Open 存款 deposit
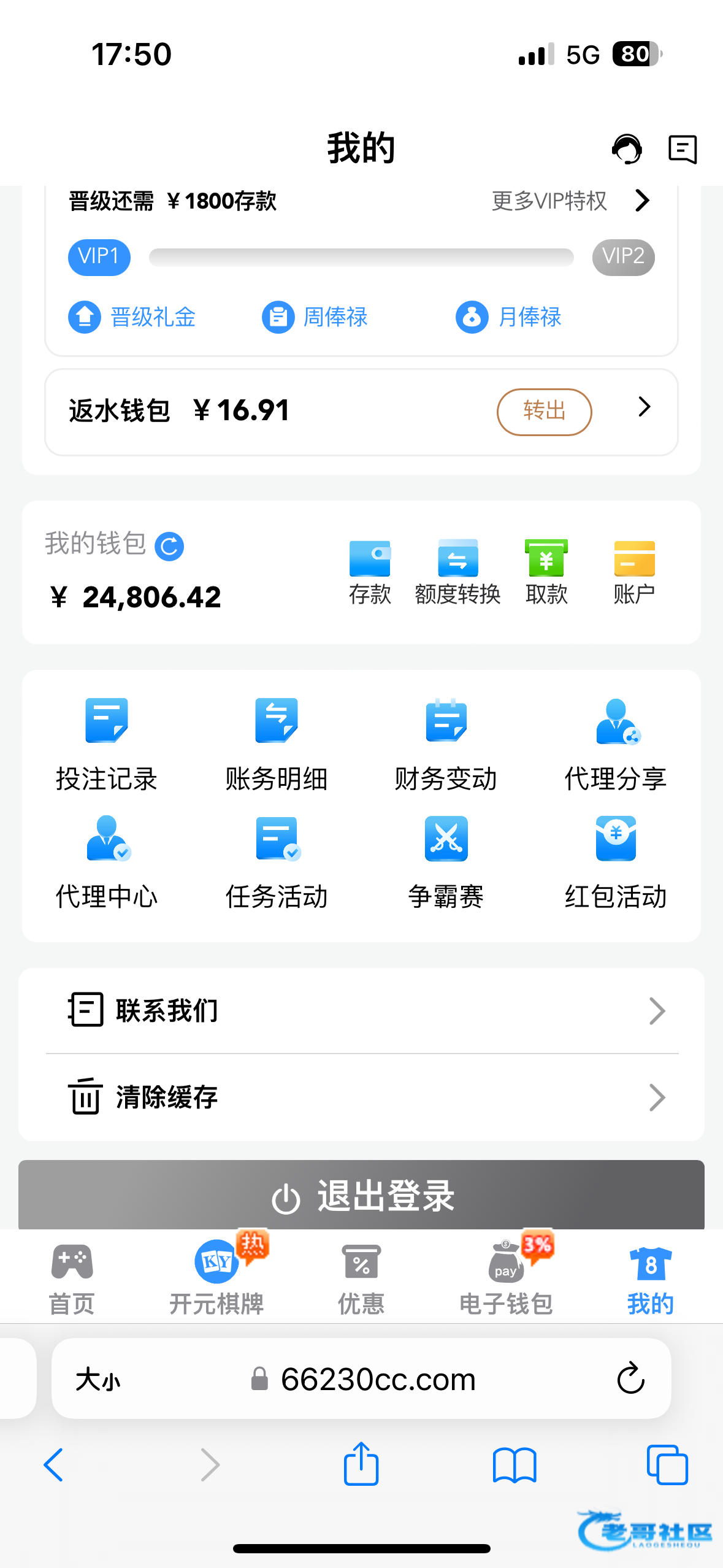Image resolution: width=723 pixels, height=1568 pixels. click(370, 571)
